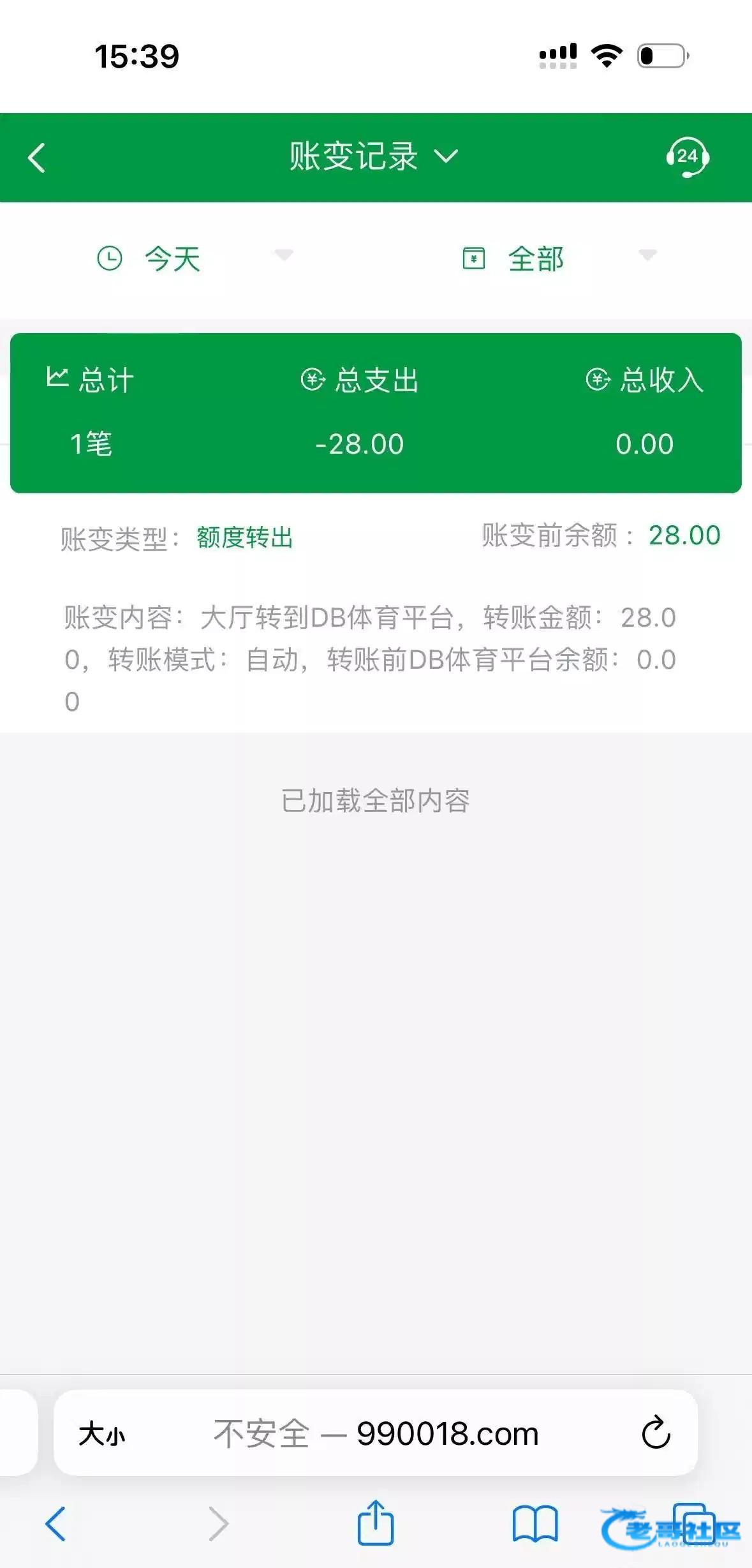Open 24-hour customer service headset icon
Image resolution: width=752 pixels, height=1568 pixels.
click(688, 157)
